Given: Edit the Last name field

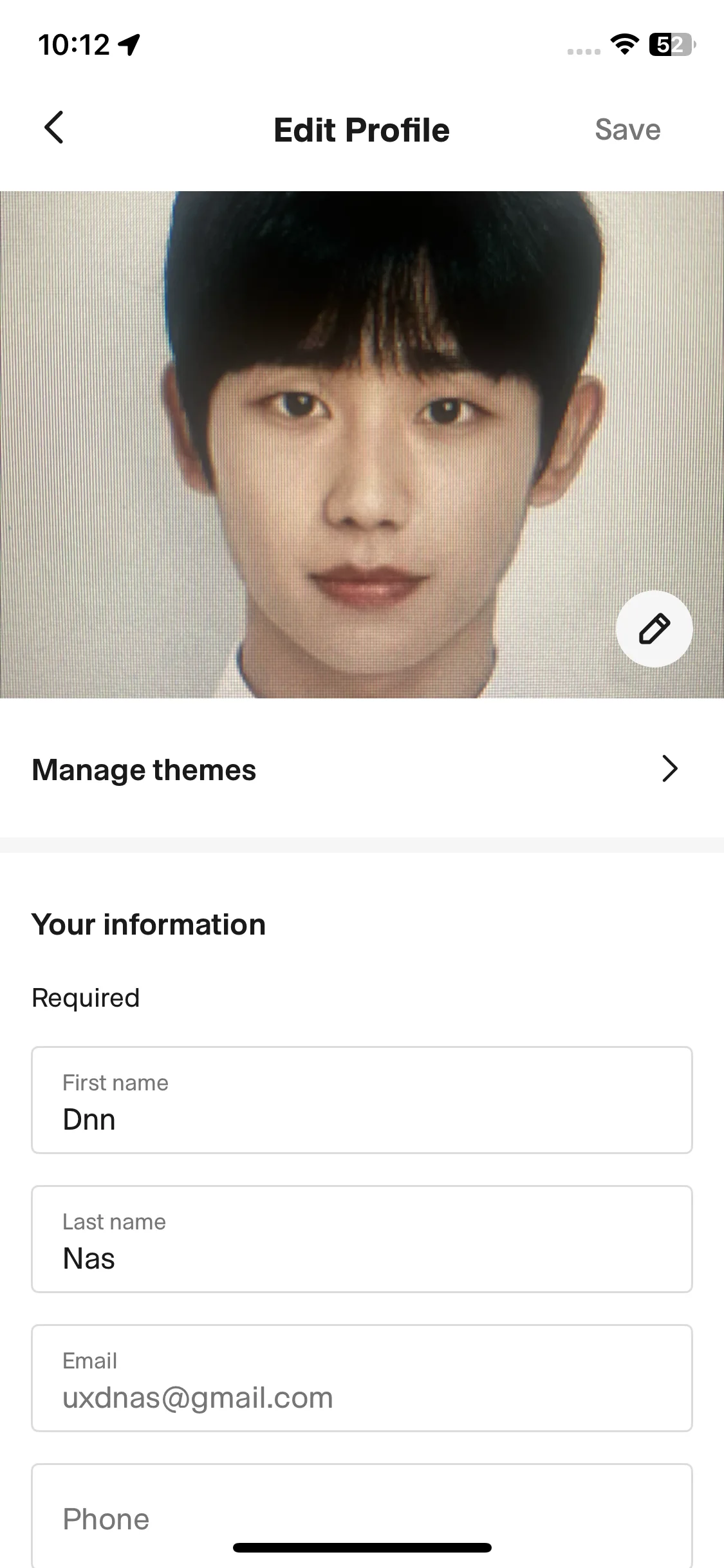Looking at the screenshot, I should coord(362,1240).
